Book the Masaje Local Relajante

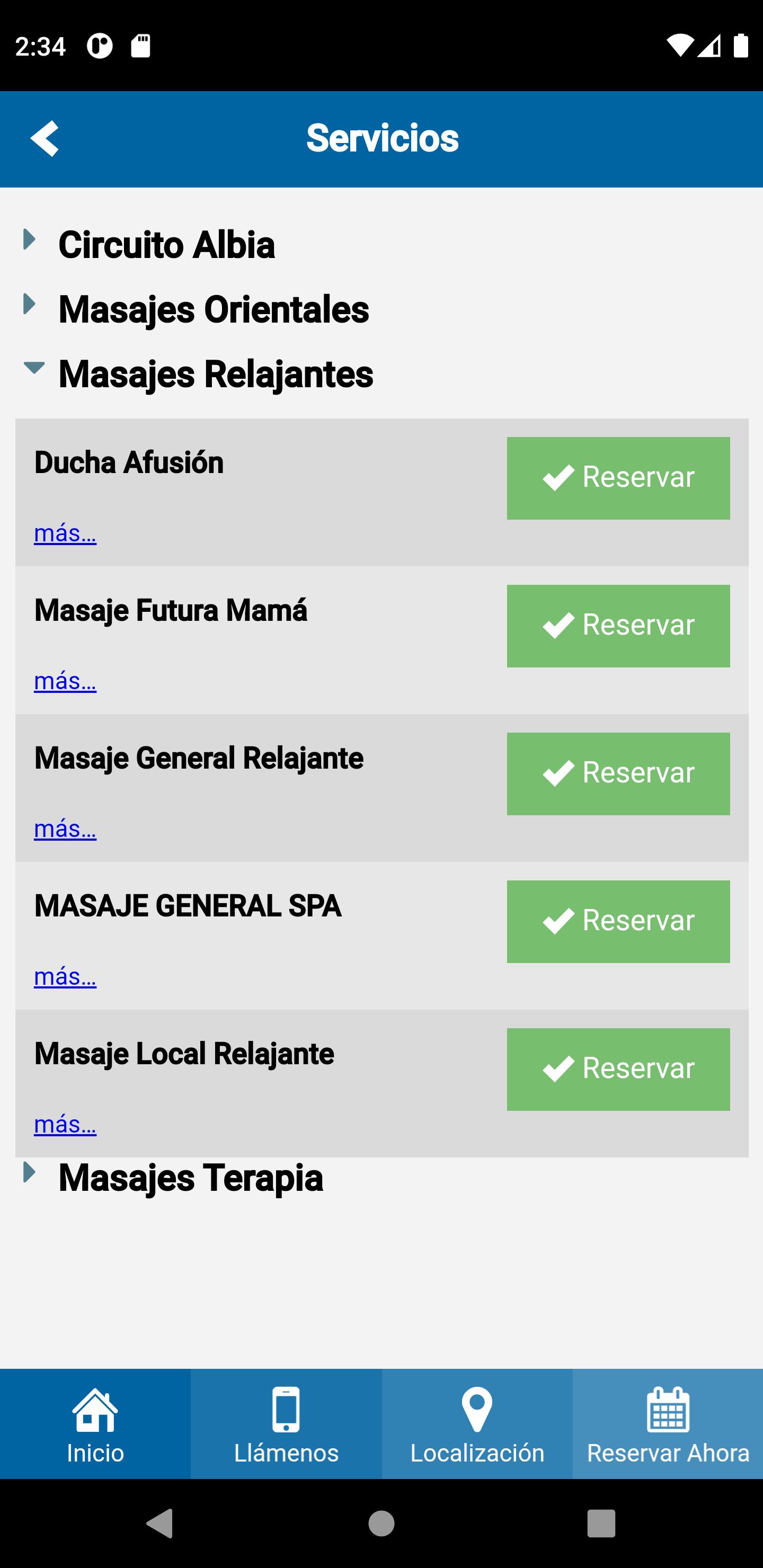pyautogui.click(x=618, y=1070)
